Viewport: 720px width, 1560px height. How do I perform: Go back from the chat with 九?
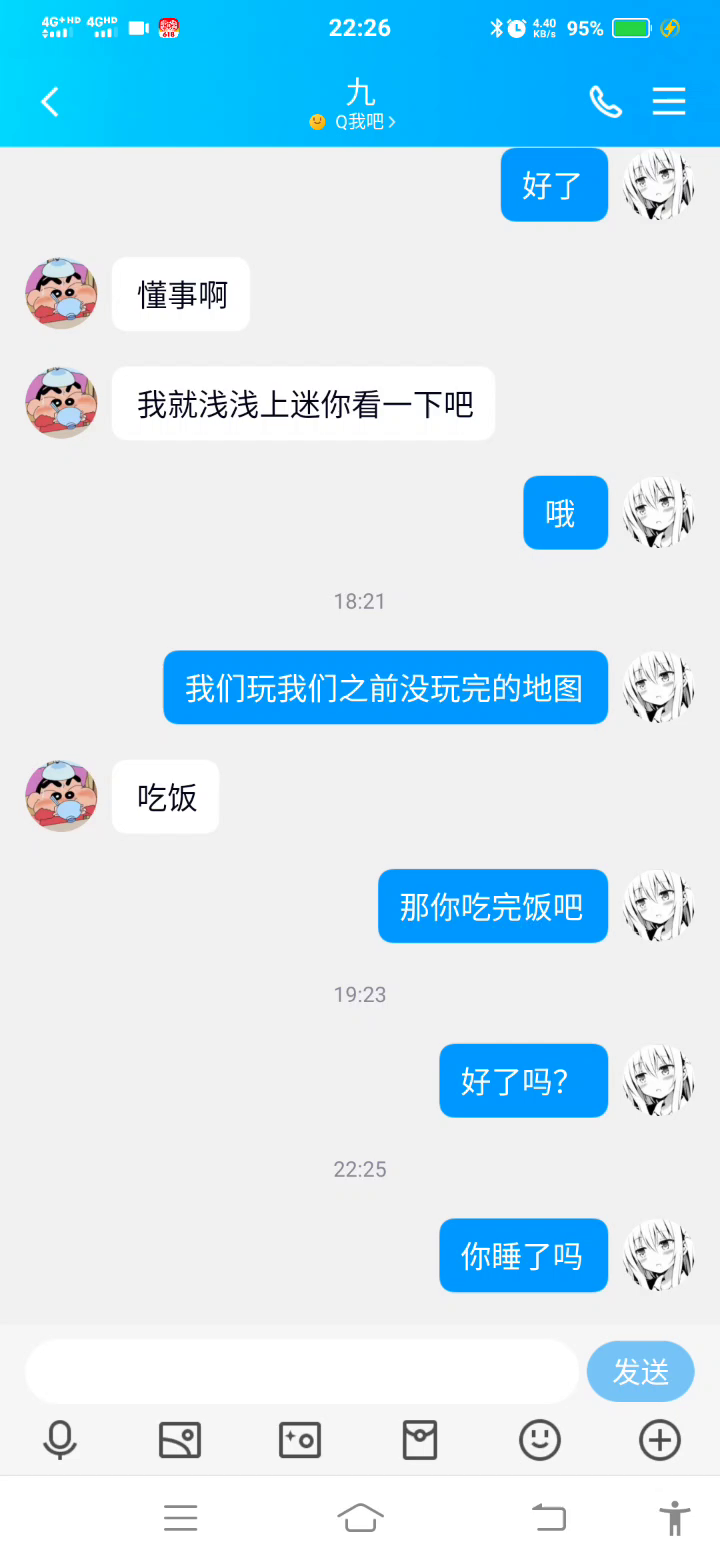coord(50,102)
